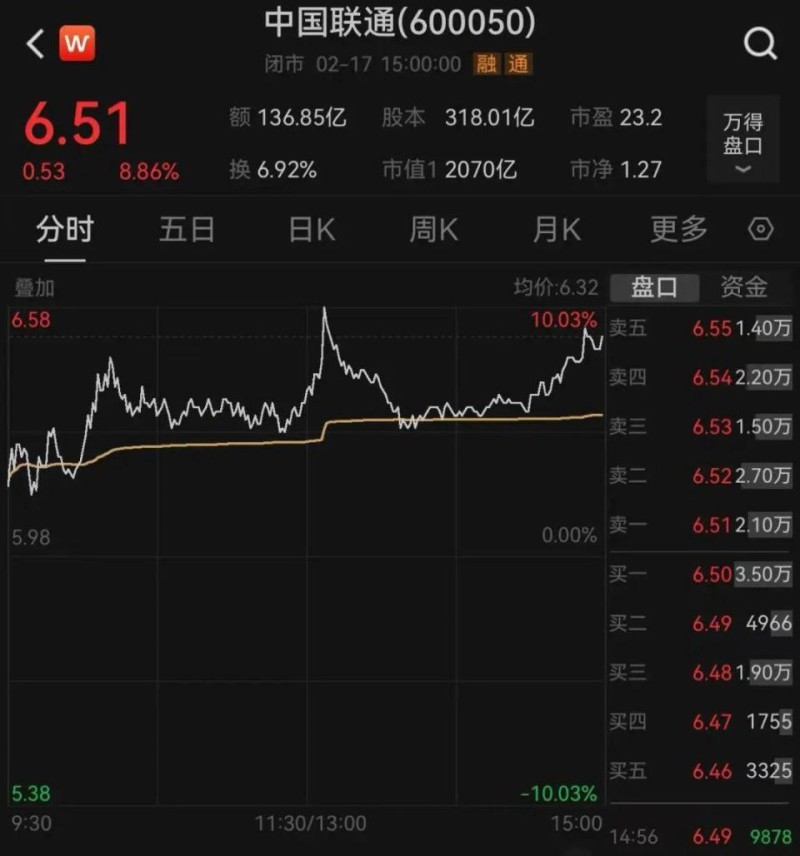Switch to the 五日 chart tab
This screenshot has width=800, height=856.
point(187,230)
